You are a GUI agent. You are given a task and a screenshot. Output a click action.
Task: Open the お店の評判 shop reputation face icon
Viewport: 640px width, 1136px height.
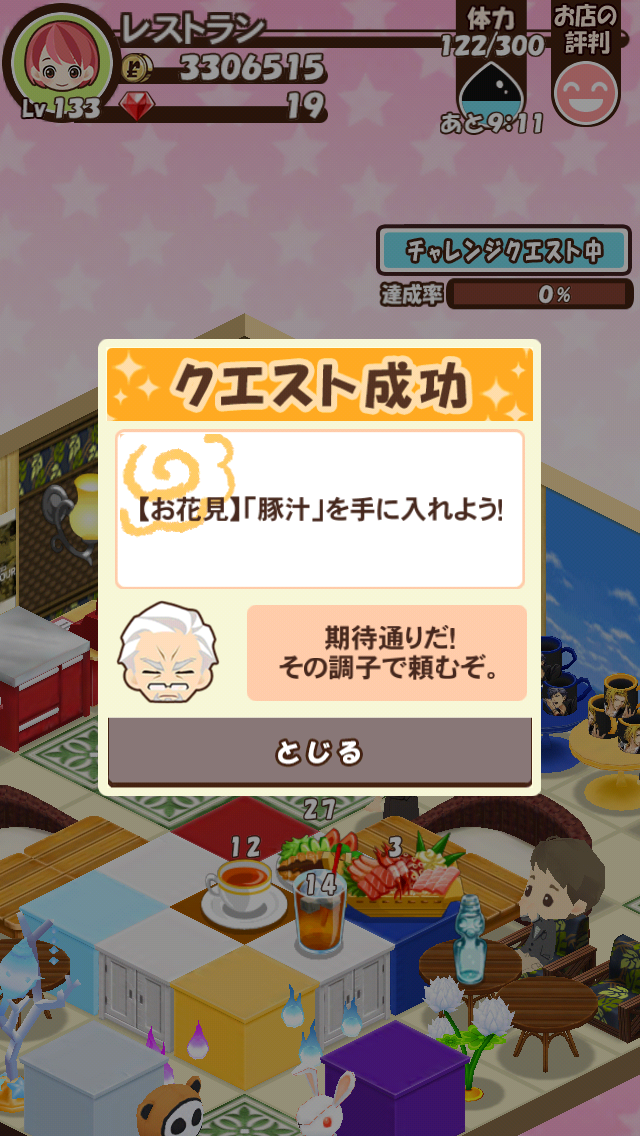(x=587, y=92)
